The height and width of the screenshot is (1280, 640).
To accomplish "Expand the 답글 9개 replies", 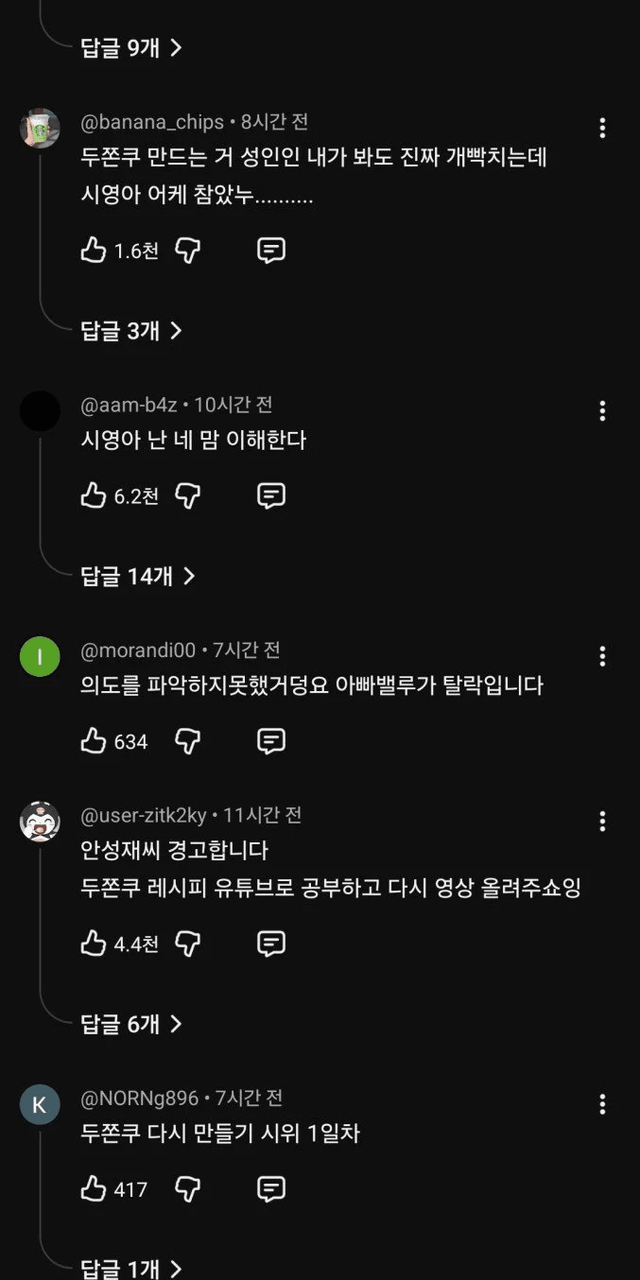I will (x=131, y=48).
